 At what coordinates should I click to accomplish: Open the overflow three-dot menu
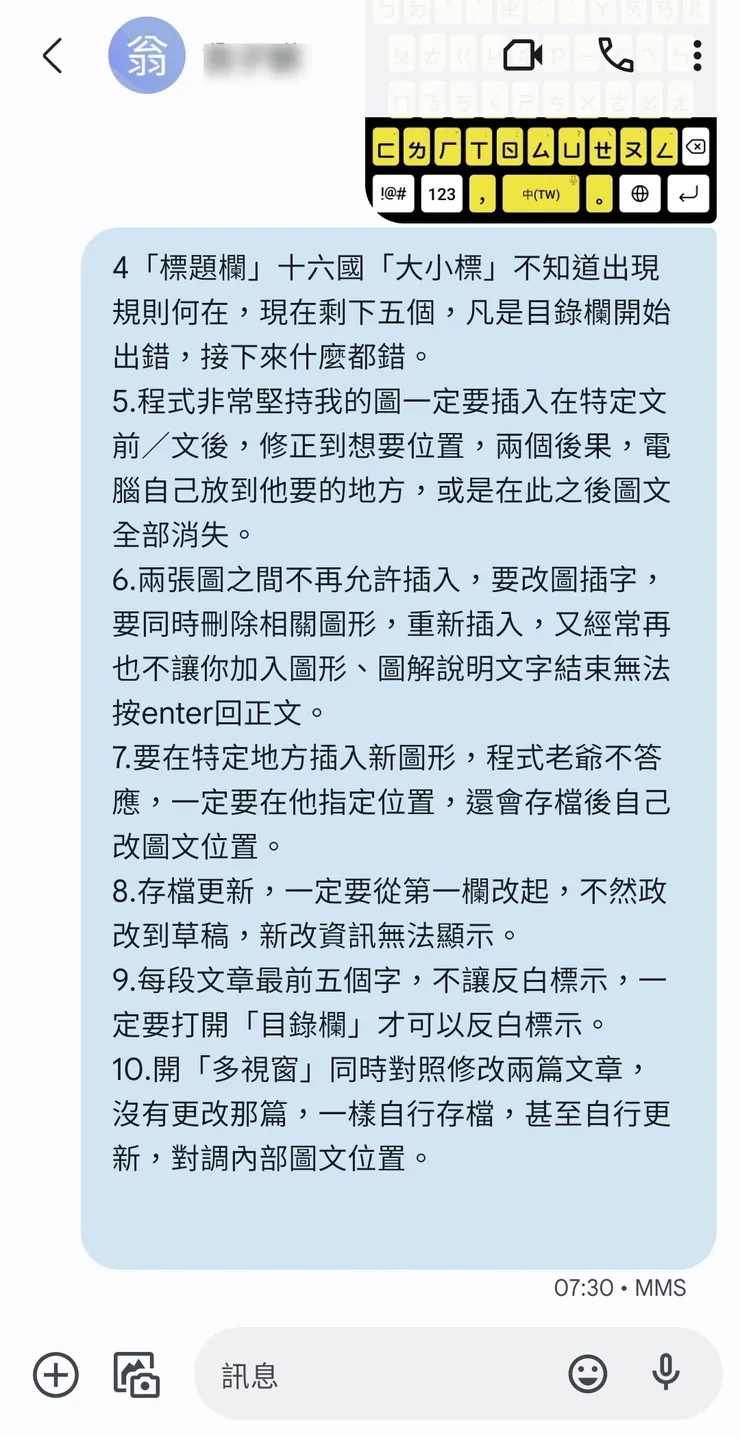click(x=696, y=56)
